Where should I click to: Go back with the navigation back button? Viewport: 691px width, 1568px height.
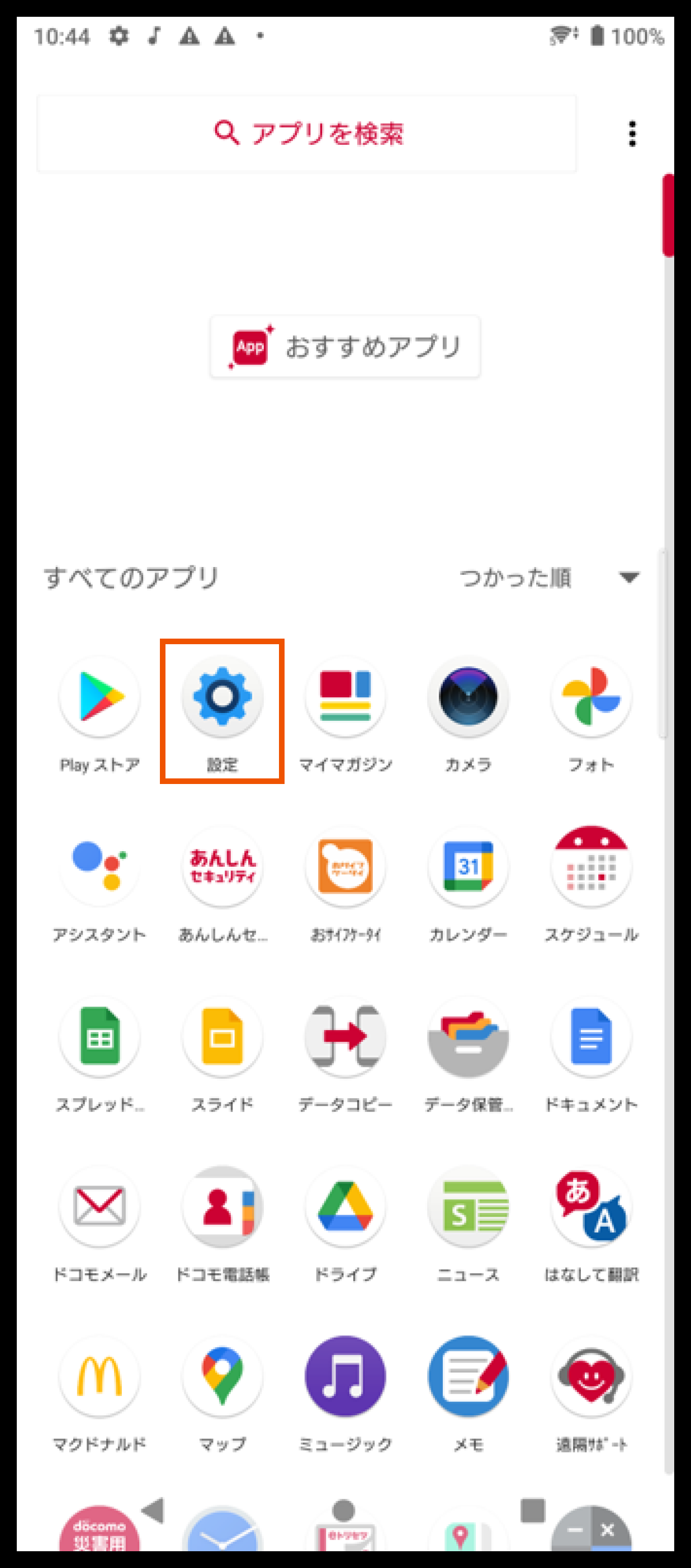[153, 1510]
